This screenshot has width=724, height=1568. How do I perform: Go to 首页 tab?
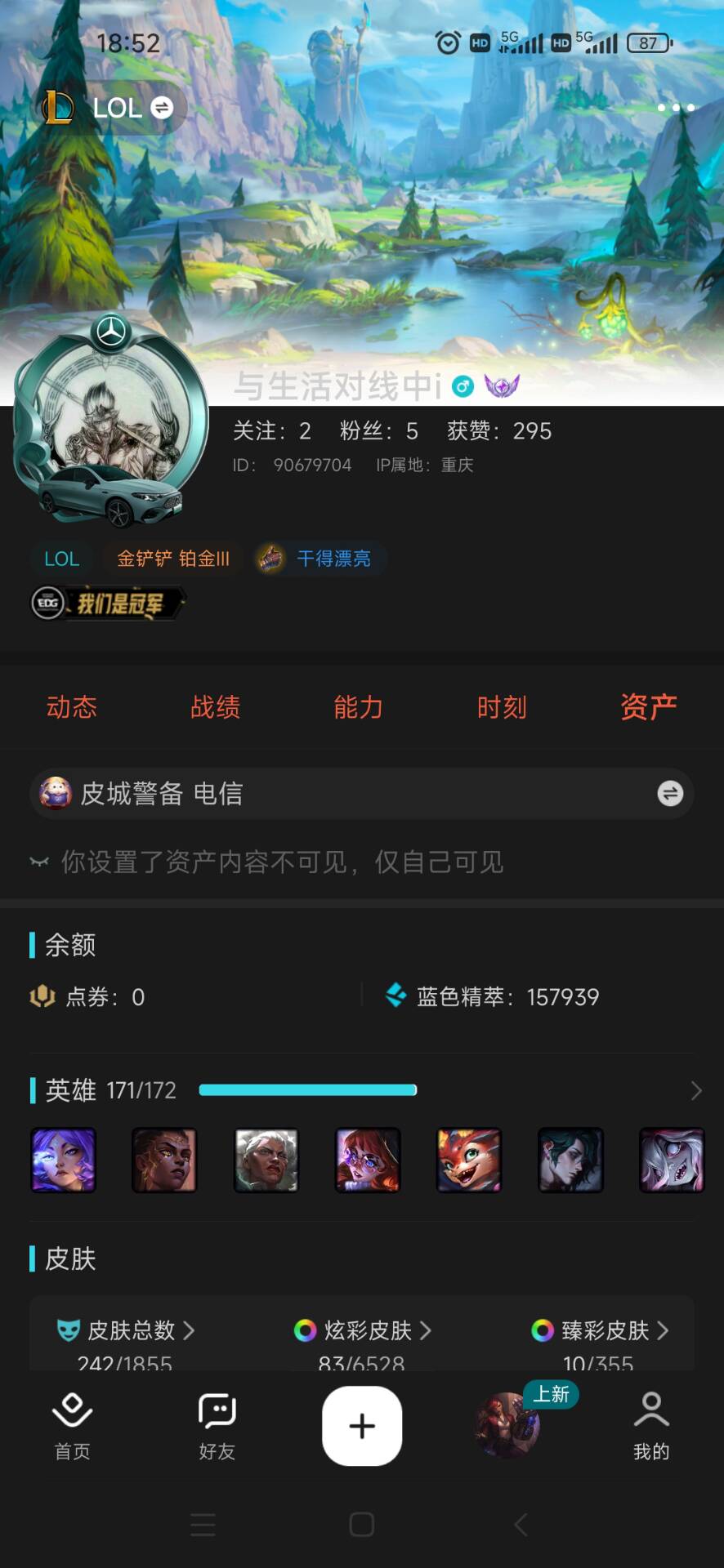pos(72,1427)
